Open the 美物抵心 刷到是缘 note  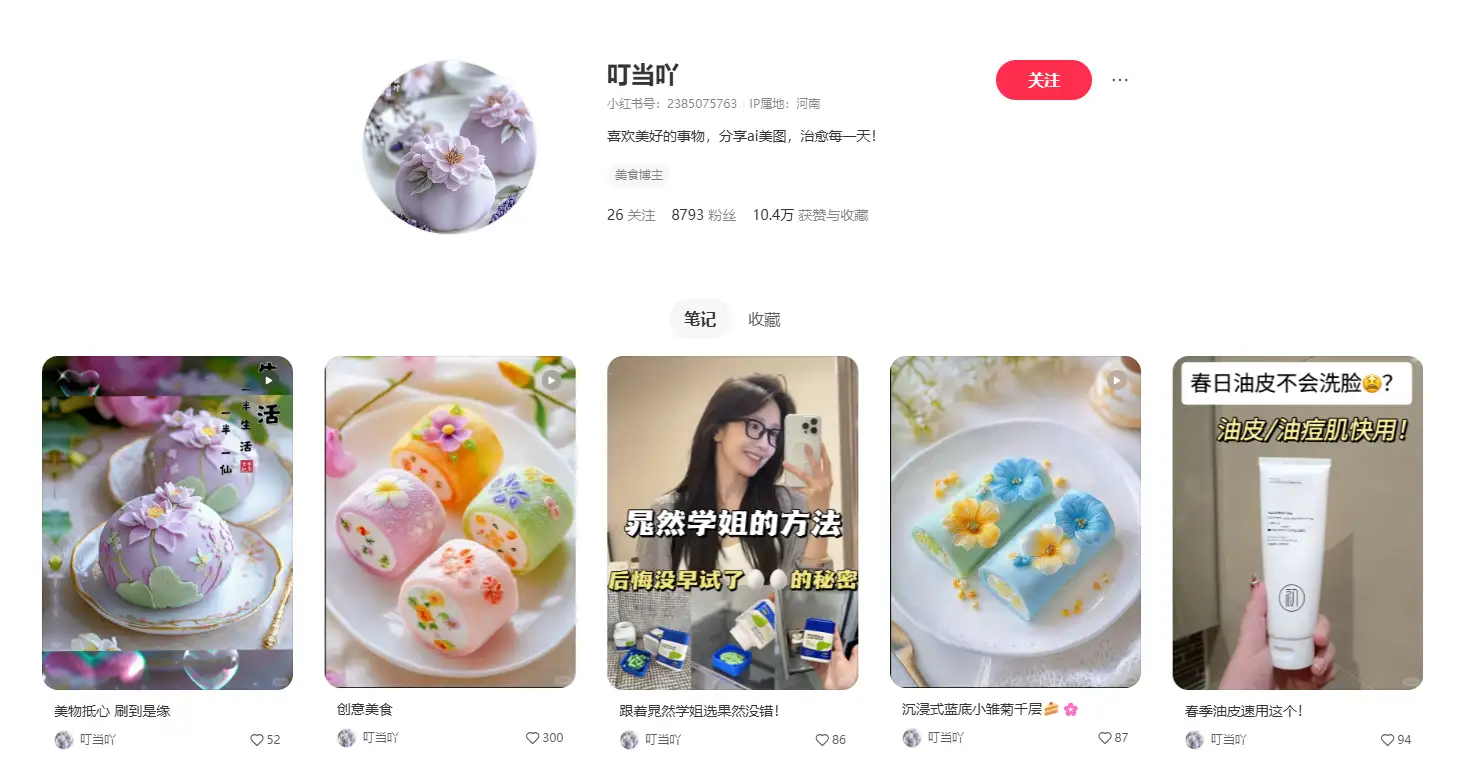(x=167, y=522)
